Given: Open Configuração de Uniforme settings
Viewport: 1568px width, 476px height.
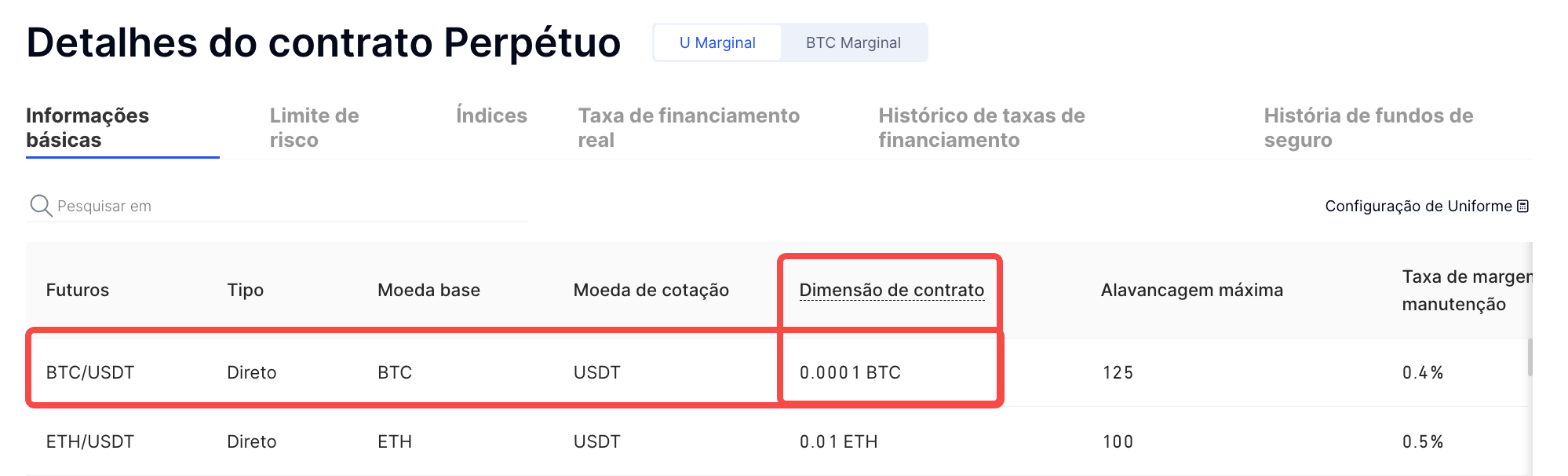Looking at the screenshot, I should pyautogui.click(x=1426, y=206).
